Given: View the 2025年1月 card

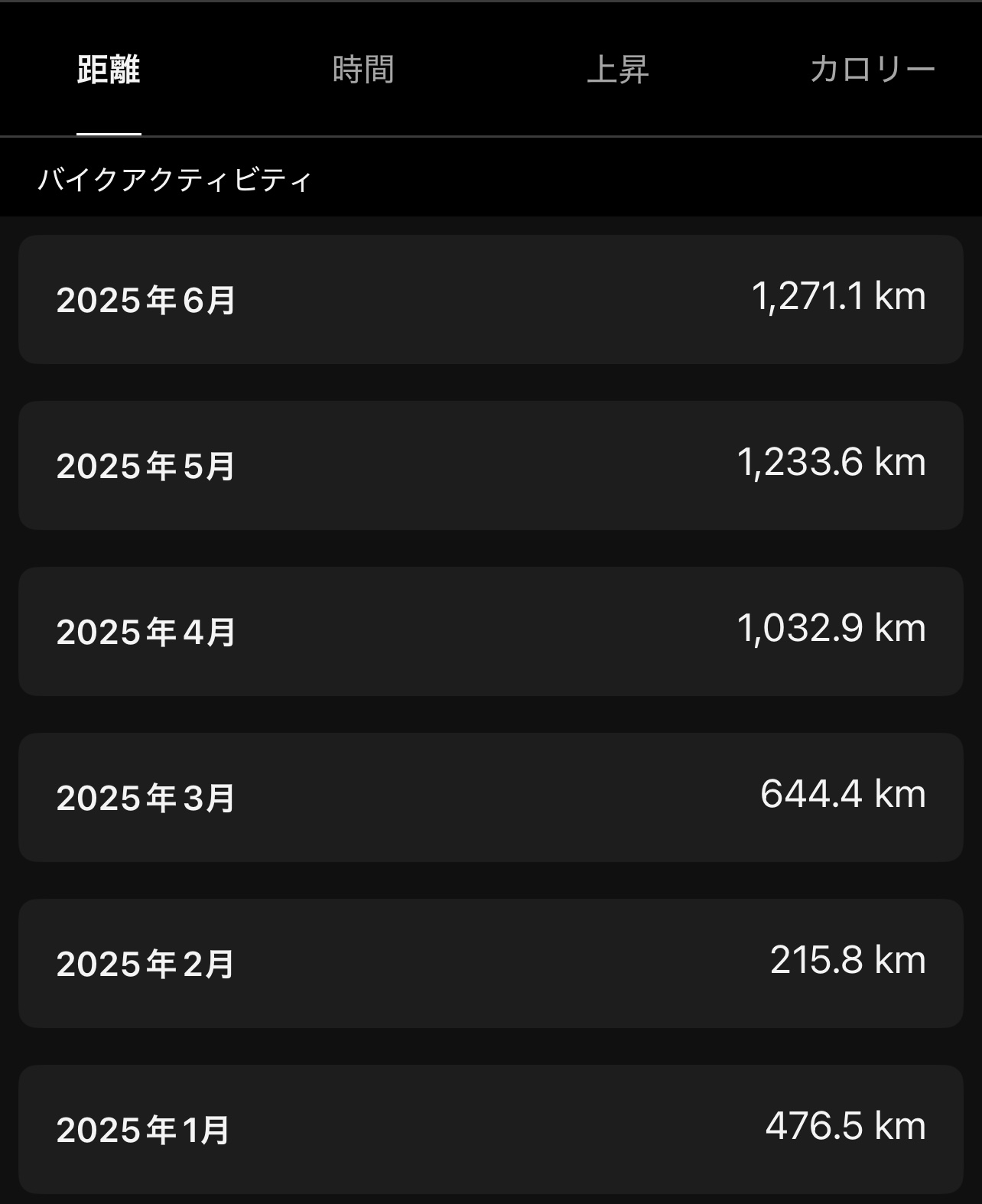Looking at the screenshot, I should pos(490,1129).
